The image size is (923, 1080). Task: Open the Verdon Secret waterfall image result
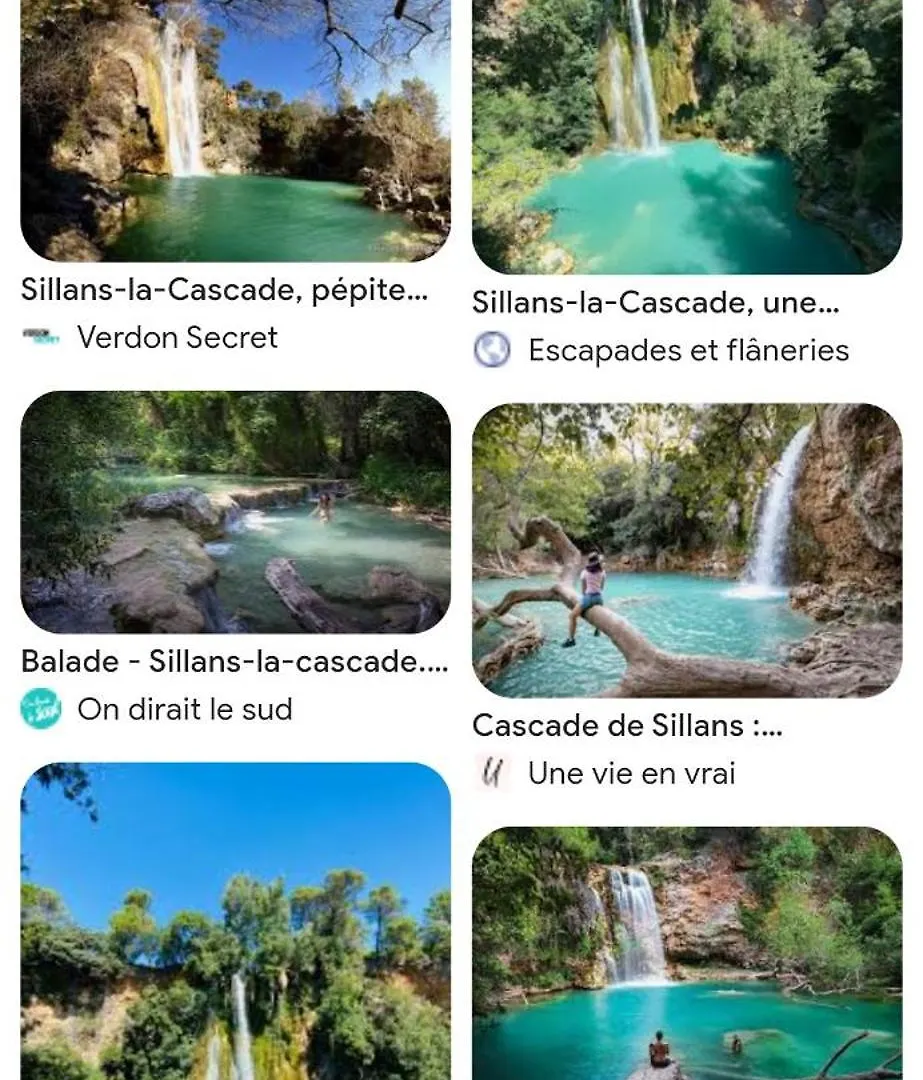235,130
